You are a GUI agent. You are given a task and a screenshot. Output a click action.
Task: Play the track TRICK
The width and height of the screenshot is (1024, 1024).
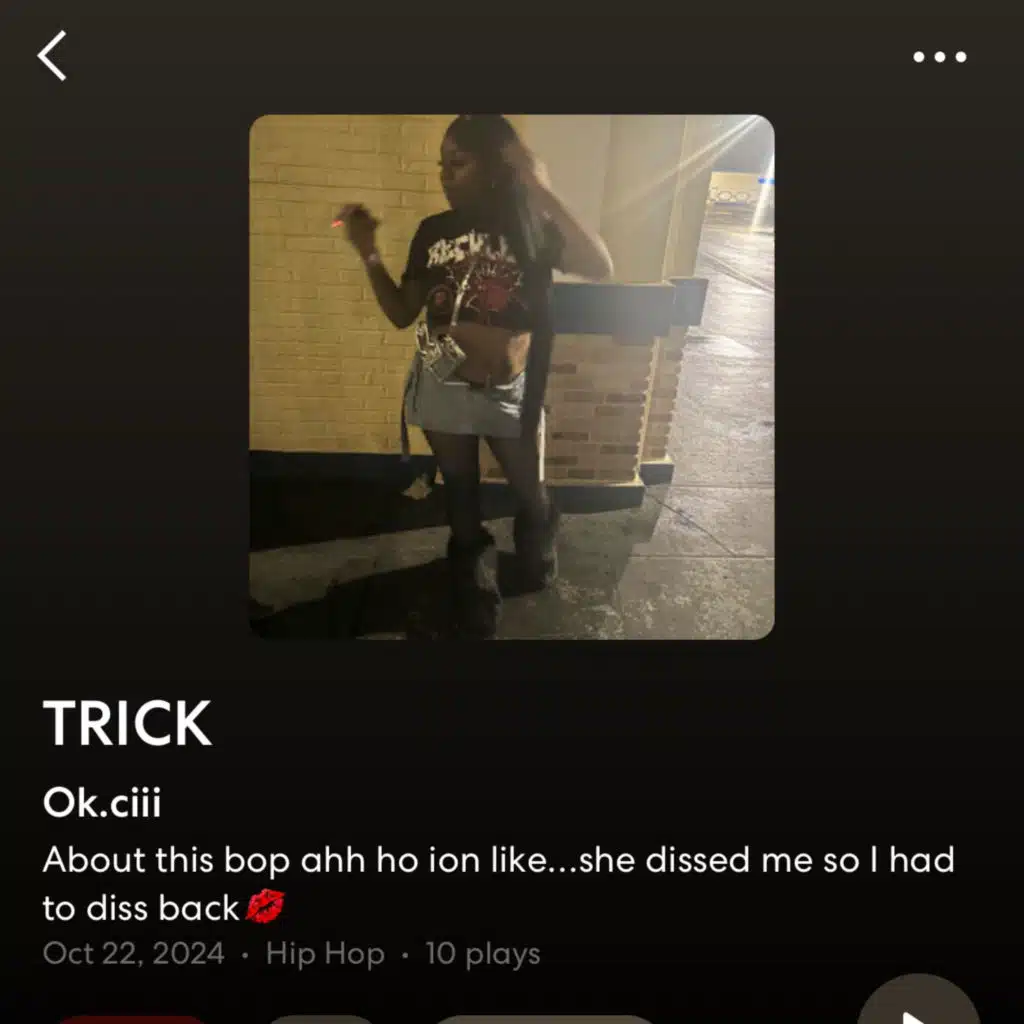(x=918, y=1000)
